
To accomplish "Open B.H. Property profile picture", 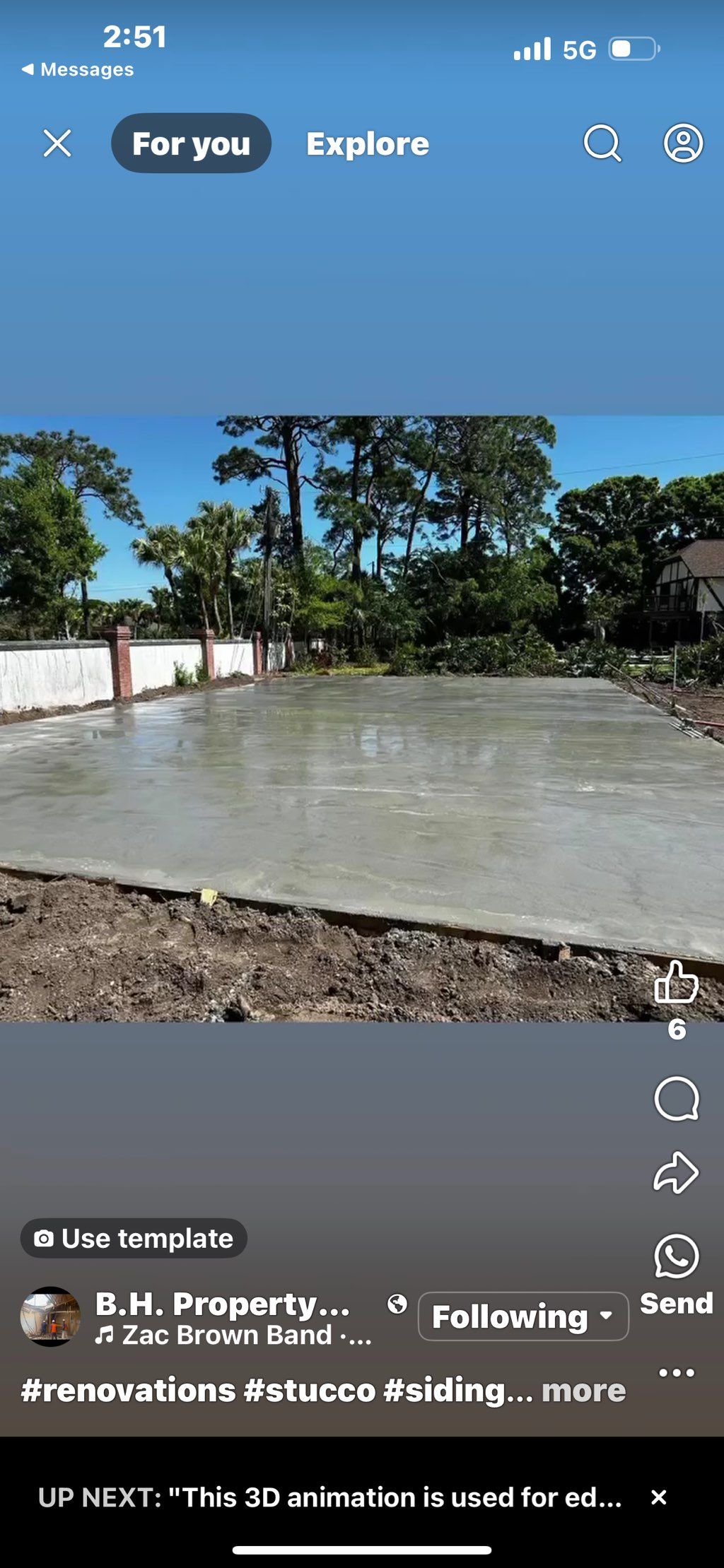I will tap(50, 1316).
